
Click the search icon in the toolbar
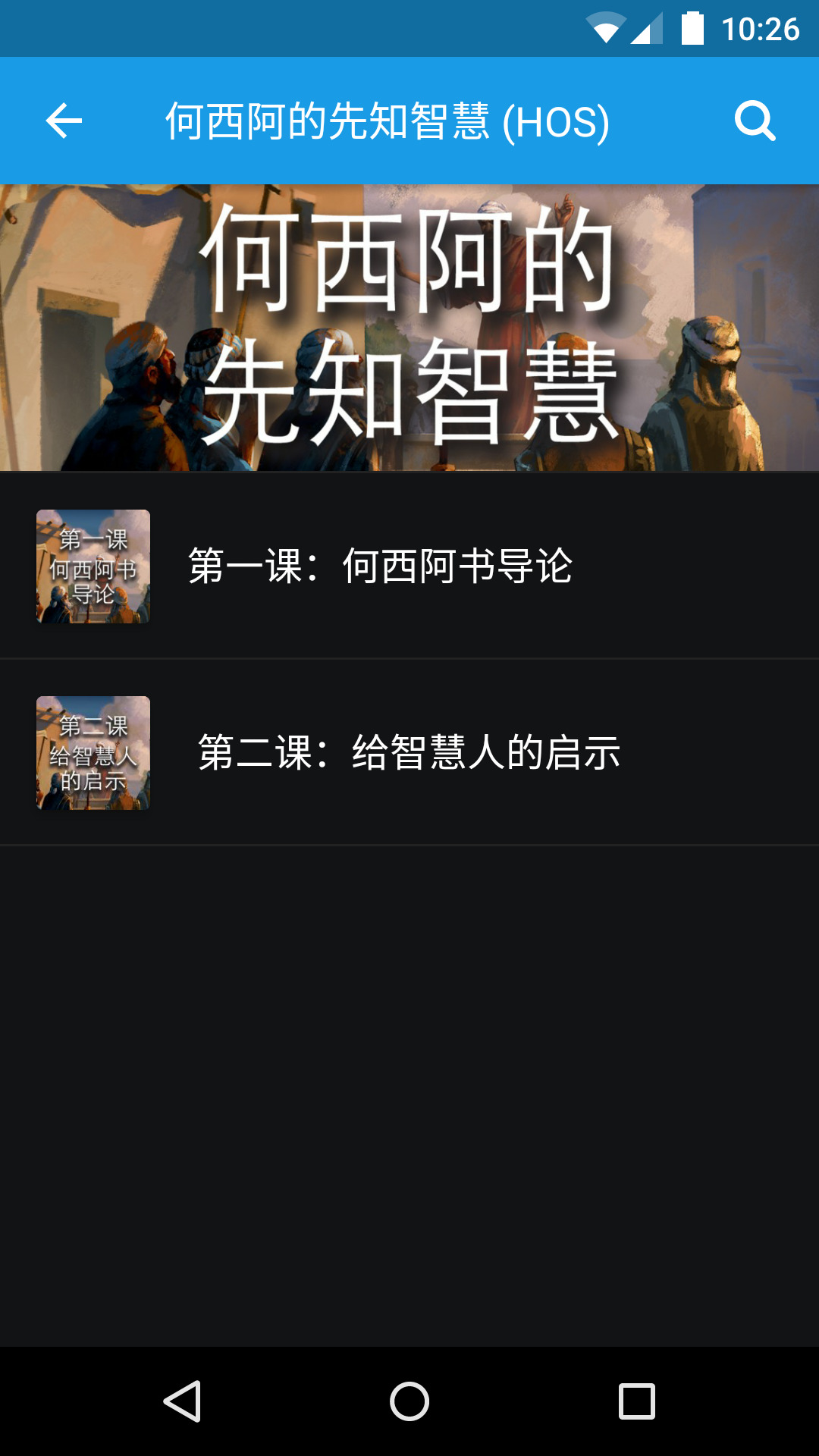[755, 120]
